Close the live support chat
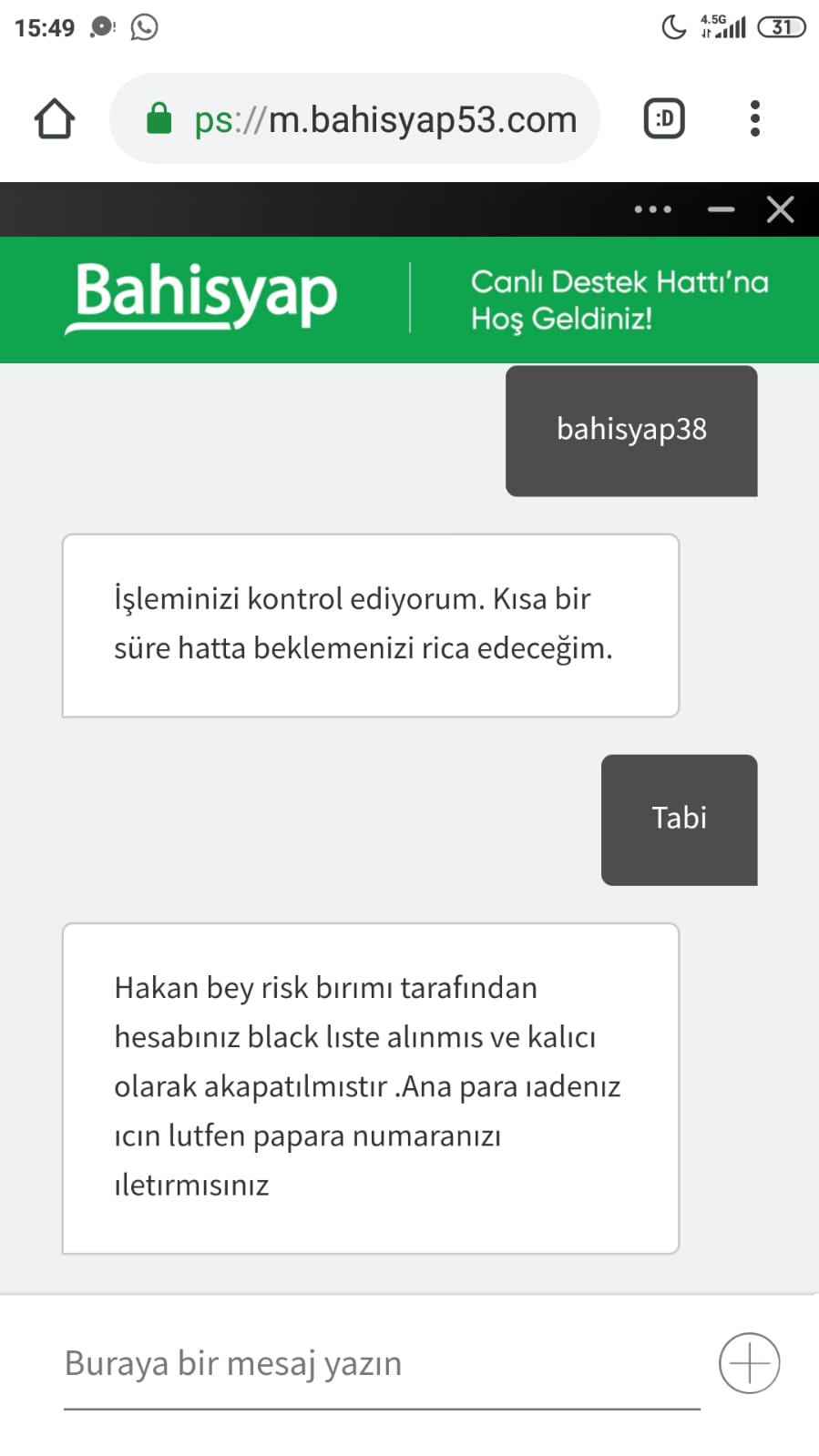 (x=780, y=209)
